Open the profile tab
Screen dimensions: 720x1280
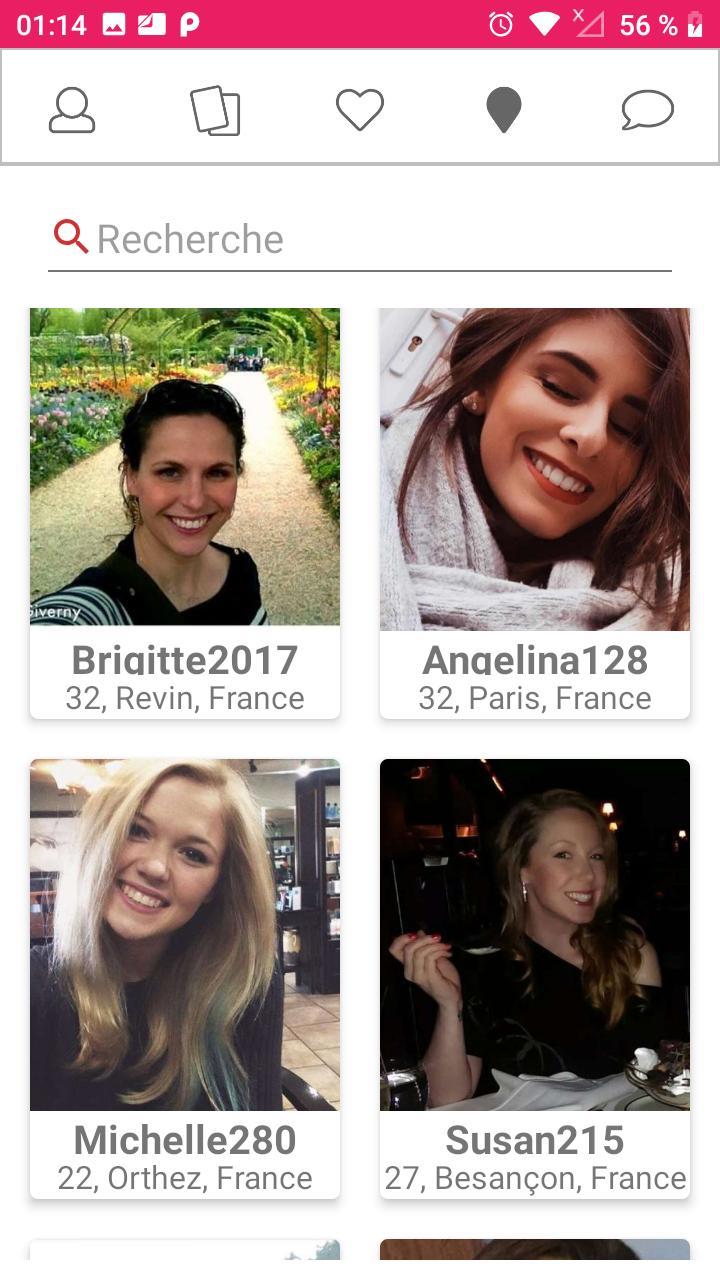pyautogui.click(x=72, y=109)
